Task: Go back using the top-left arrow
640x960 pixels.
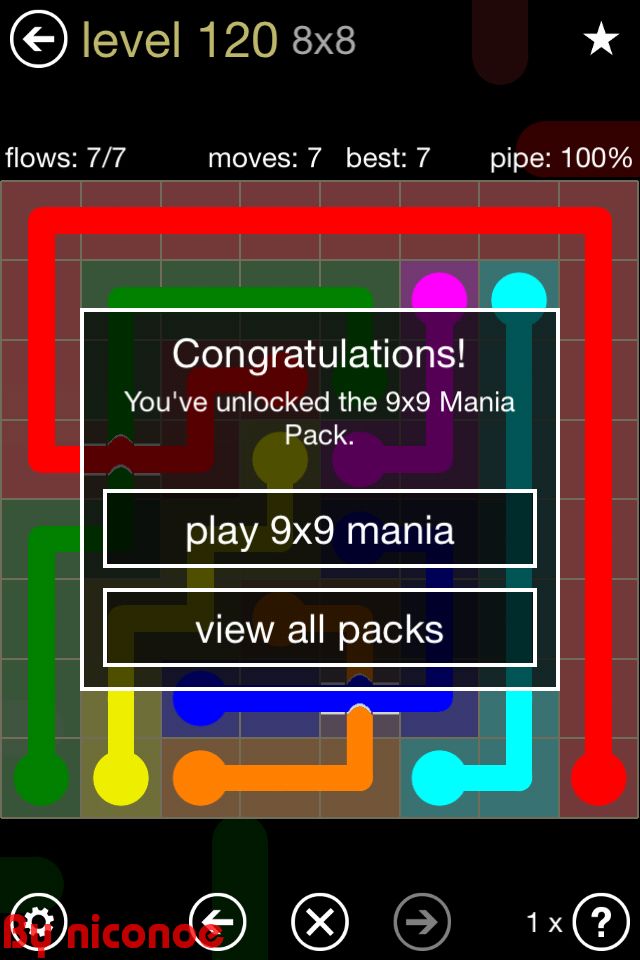Action: pos(38,40)
